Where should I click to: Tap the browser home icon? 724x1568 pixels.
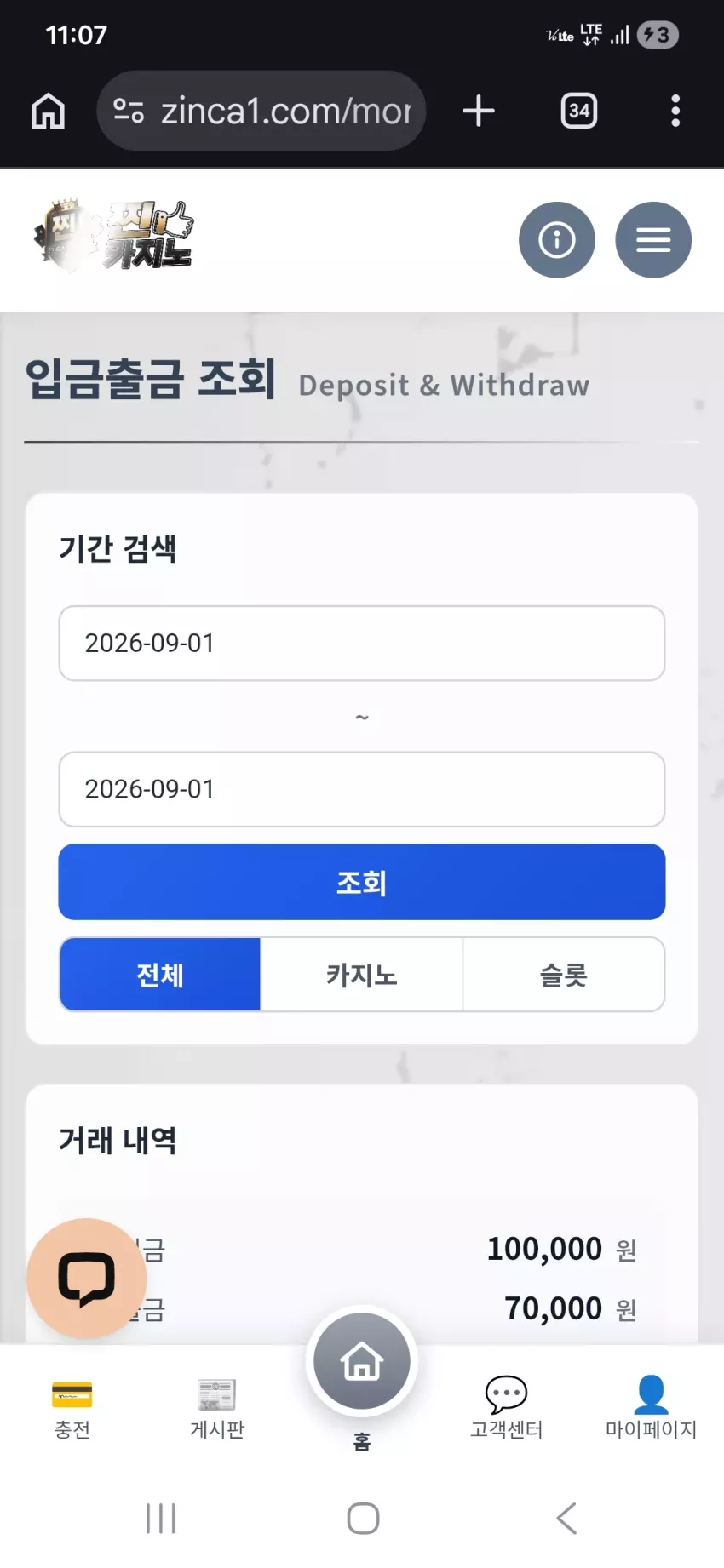coord(49,111)
